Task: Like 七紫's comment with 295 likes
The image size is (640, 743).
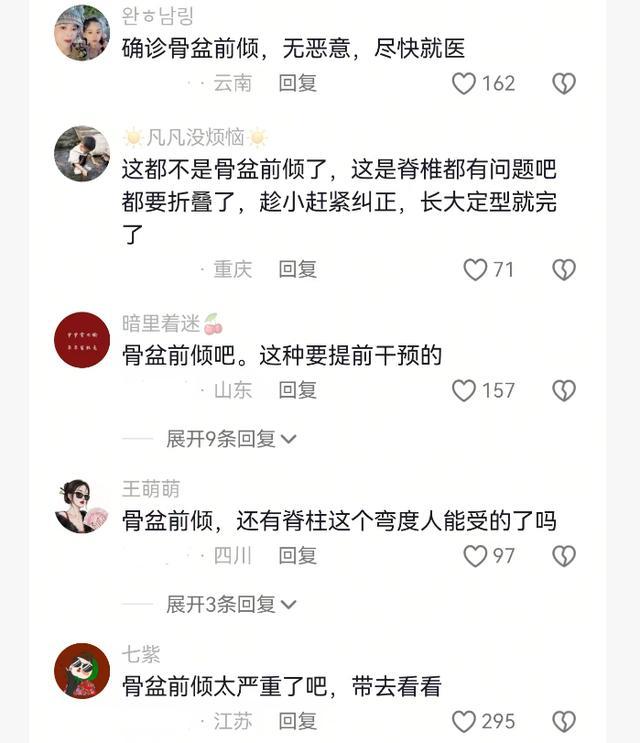Action: coord(463,721)
